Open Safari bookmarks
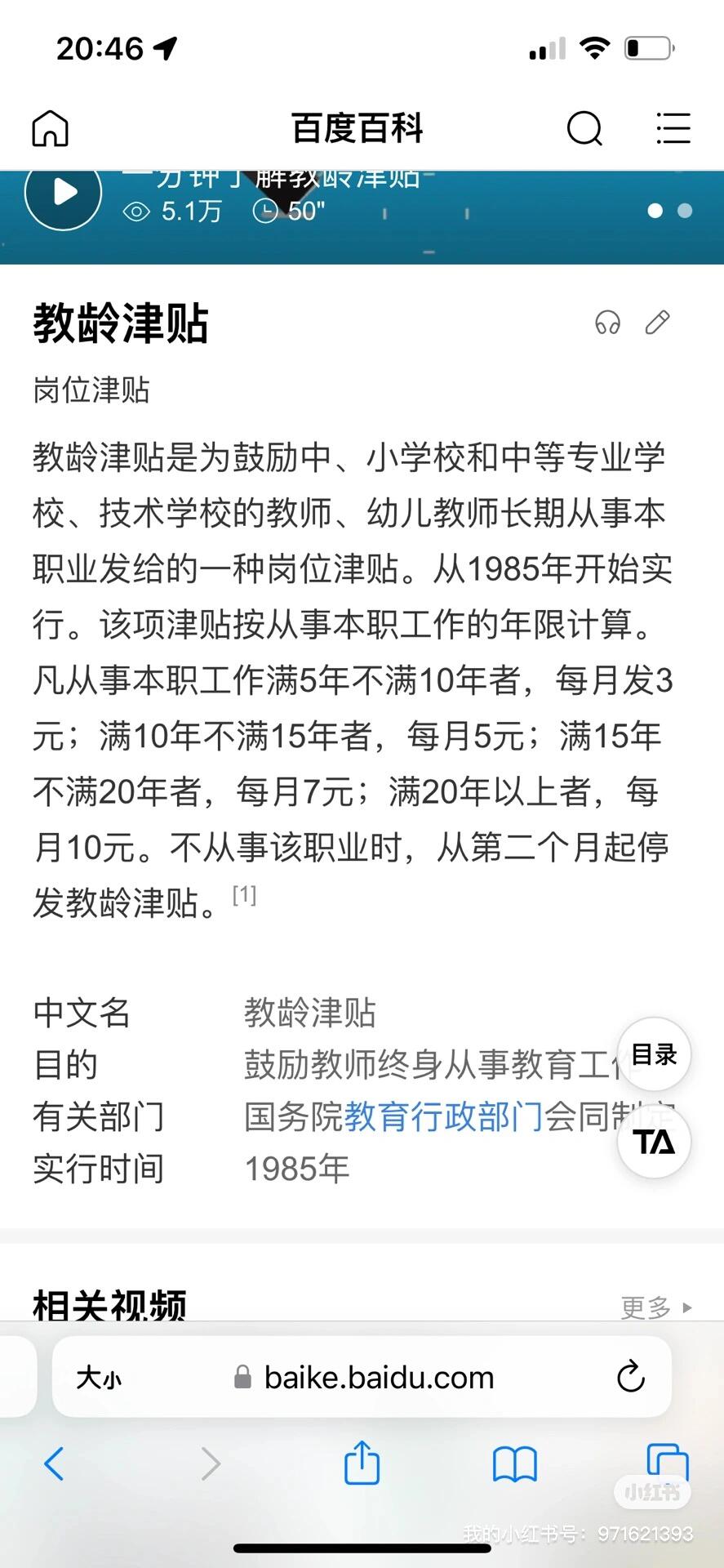Image resolution: width=724 pixels, height=1568 pixels. (514, 1463)
